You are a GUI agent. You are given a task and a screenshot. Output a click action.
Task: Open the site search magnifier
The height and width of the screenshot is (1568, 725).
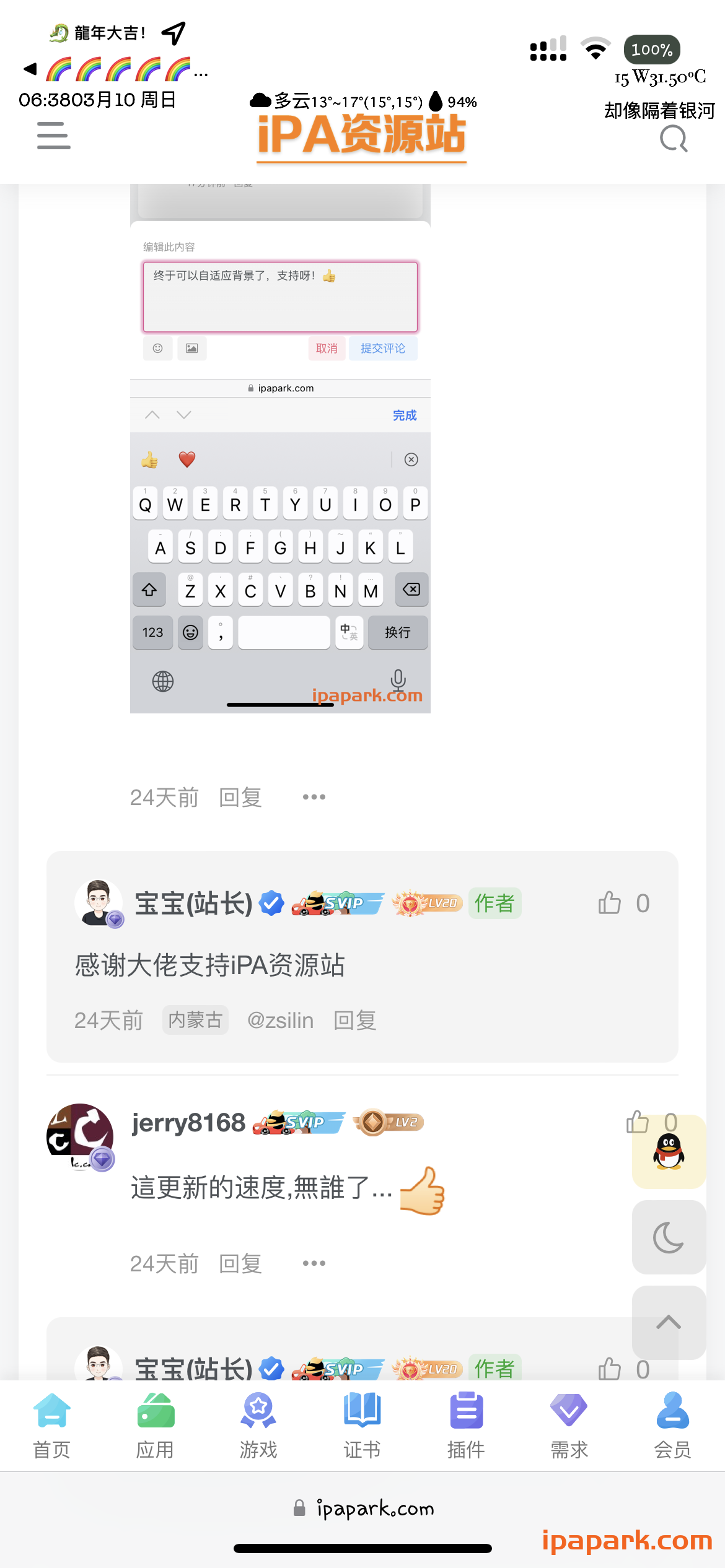pos(674,139)
